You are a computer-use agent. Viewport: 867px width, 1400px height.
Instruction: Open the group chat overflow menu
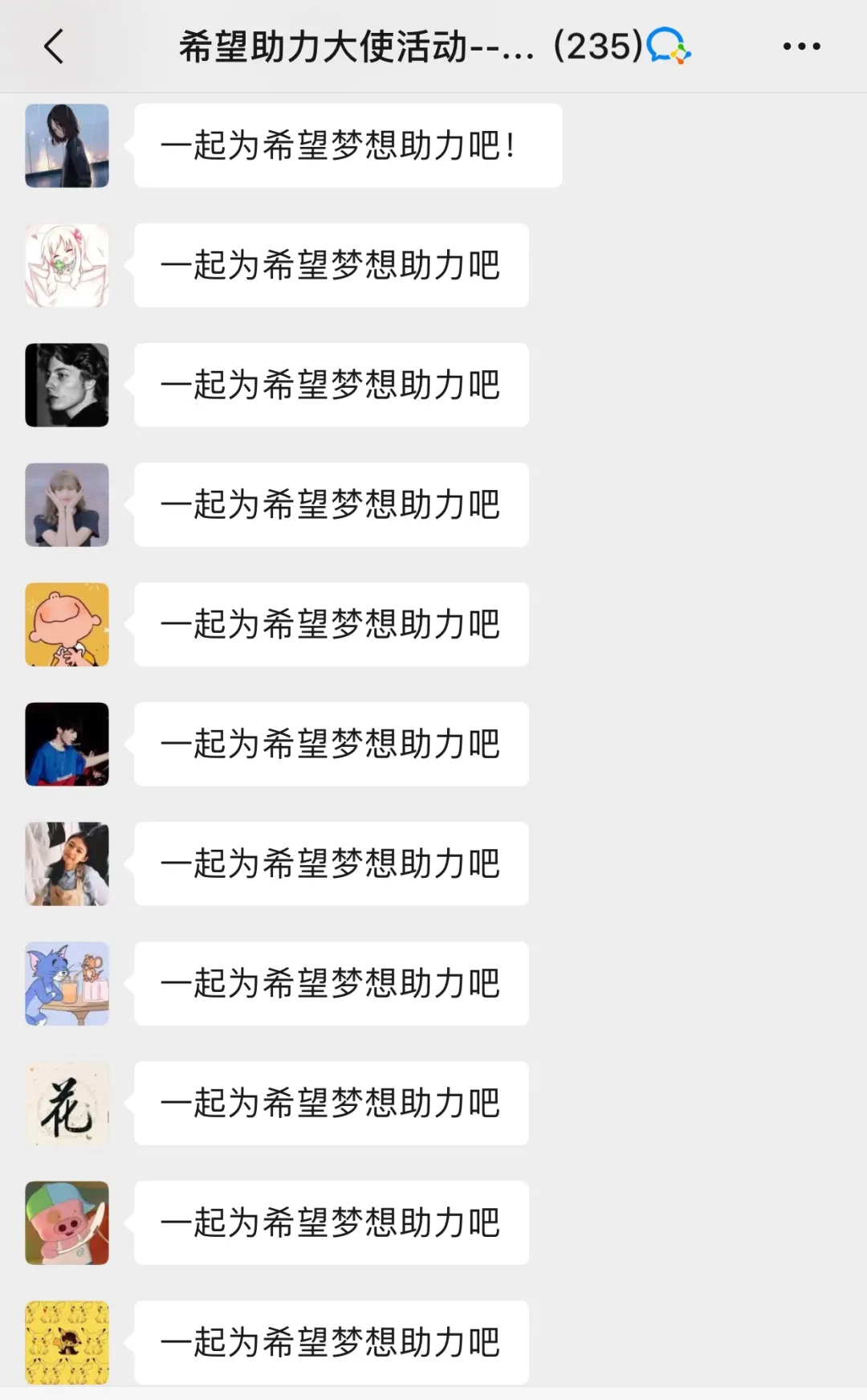point(801,47)
